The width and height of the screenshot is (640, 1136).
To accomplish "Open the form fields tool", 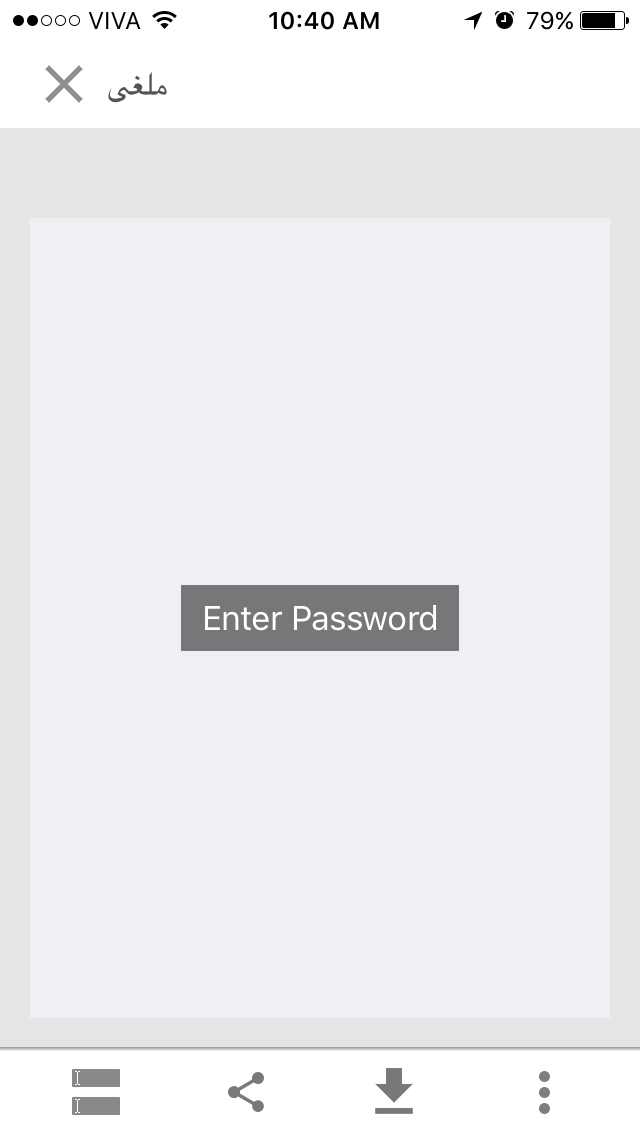I will click(x=96, y=1092).
